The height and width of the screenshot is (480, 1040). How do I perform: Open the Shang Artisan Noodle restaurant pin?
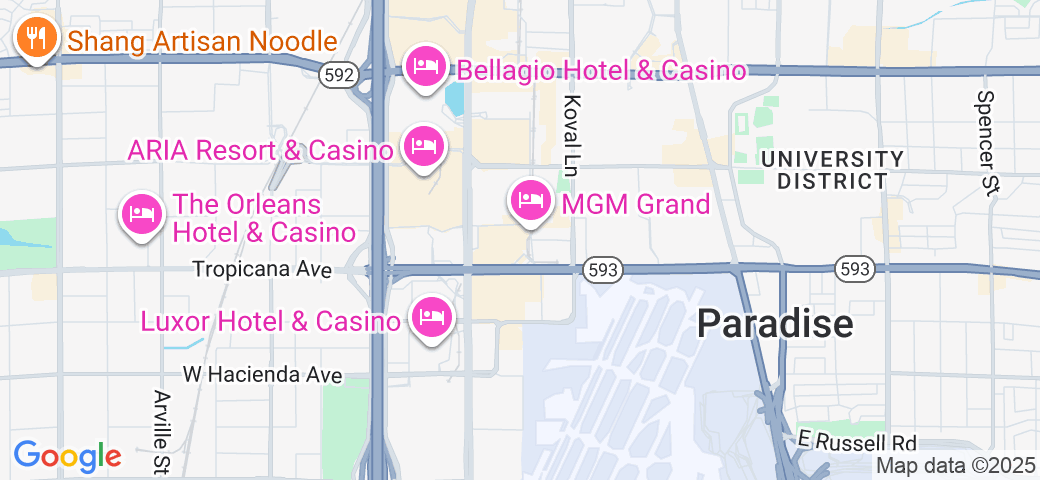coord(37,40)
